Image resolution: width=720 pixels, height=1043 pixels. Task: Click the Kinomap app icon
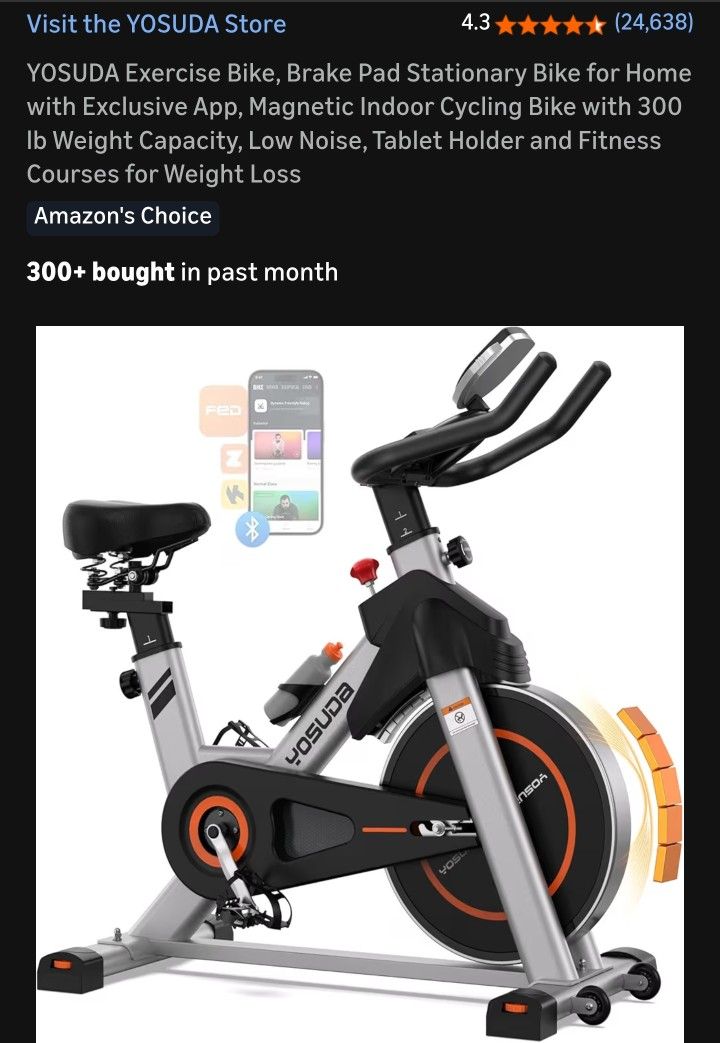tap(232, 495)
